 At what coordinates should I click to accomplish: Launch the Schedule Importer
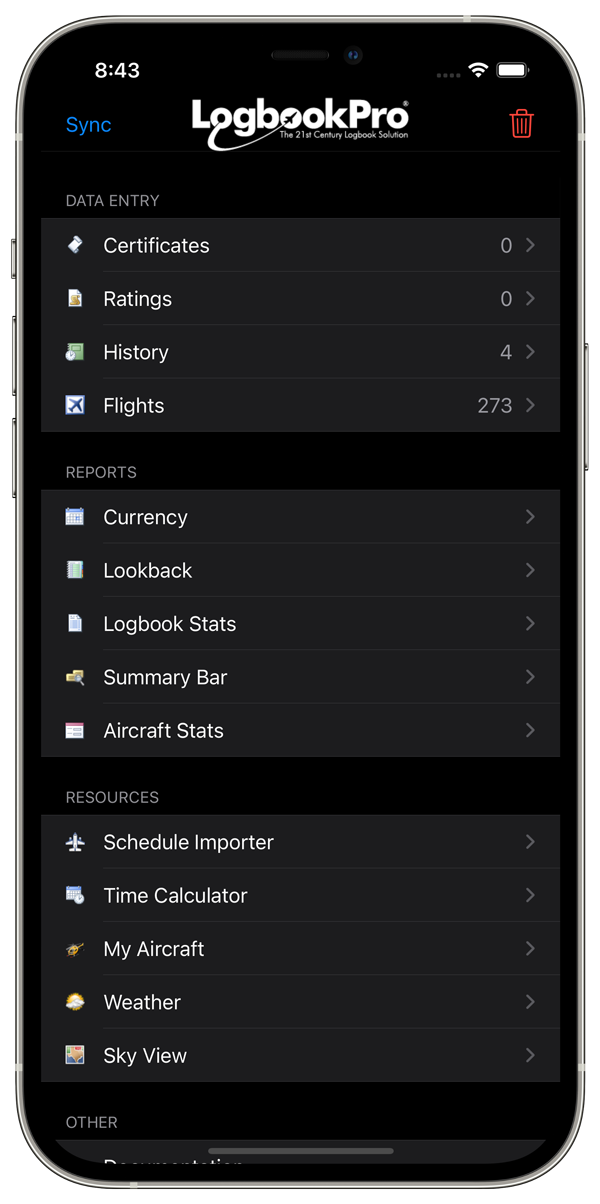click(x=300, y=842)
